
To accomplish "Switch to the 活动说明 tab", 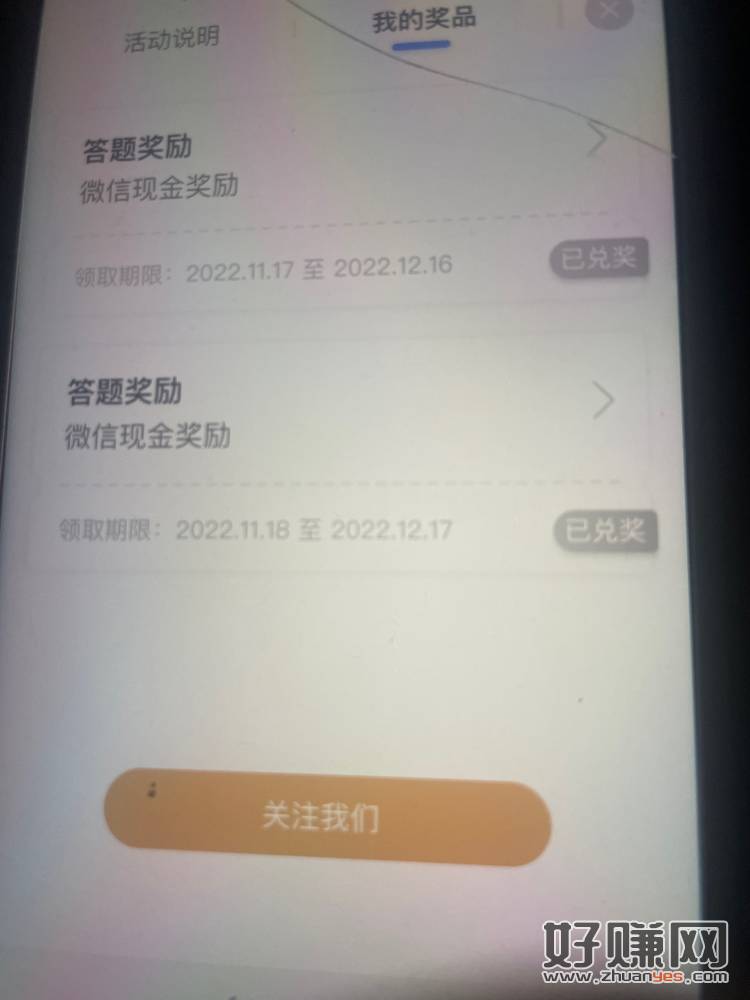I will tap(170, 39).
